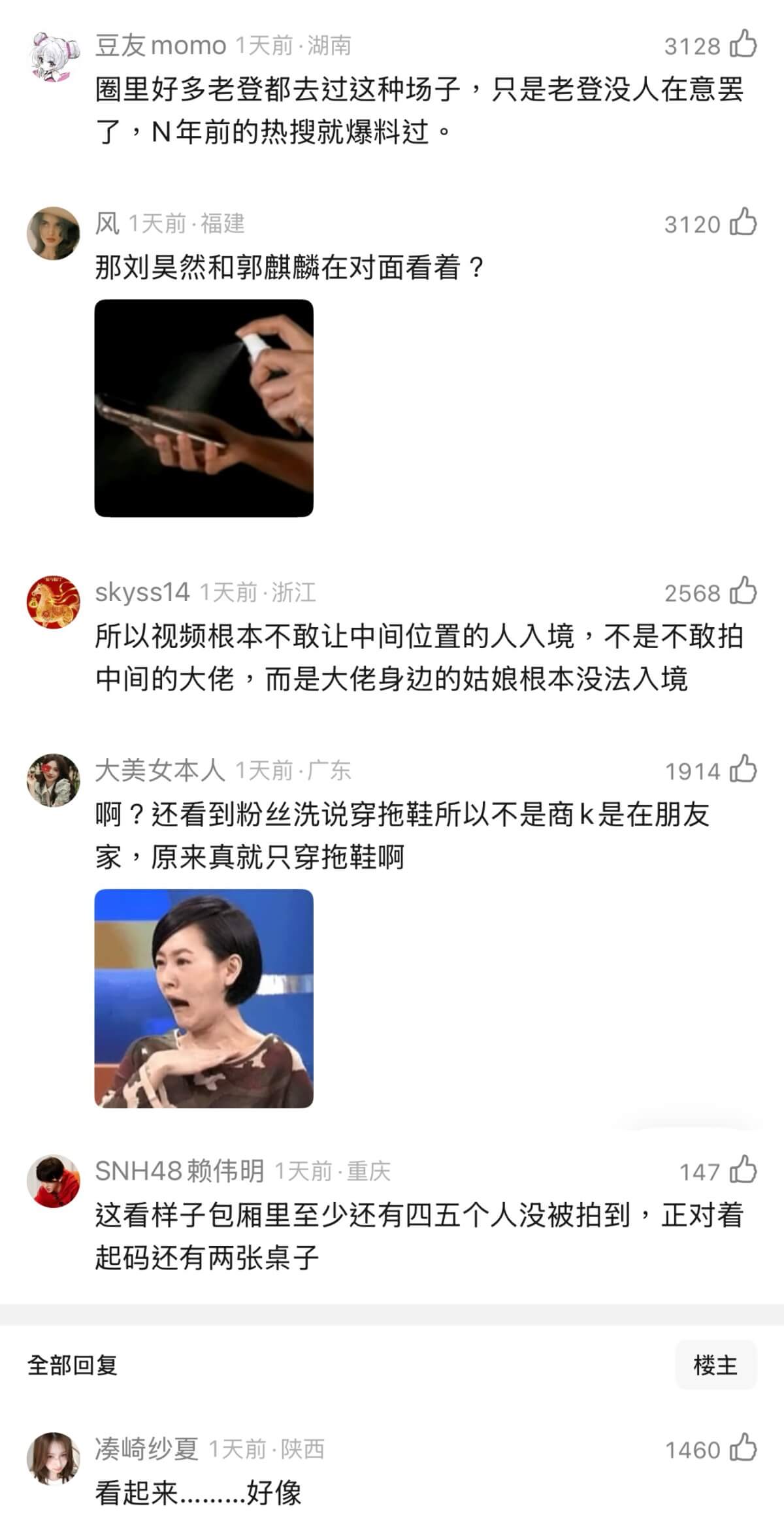The height and width of the screenshot is (1536, 784).
Task: Like the comment by skyss14
Action: 743,592
